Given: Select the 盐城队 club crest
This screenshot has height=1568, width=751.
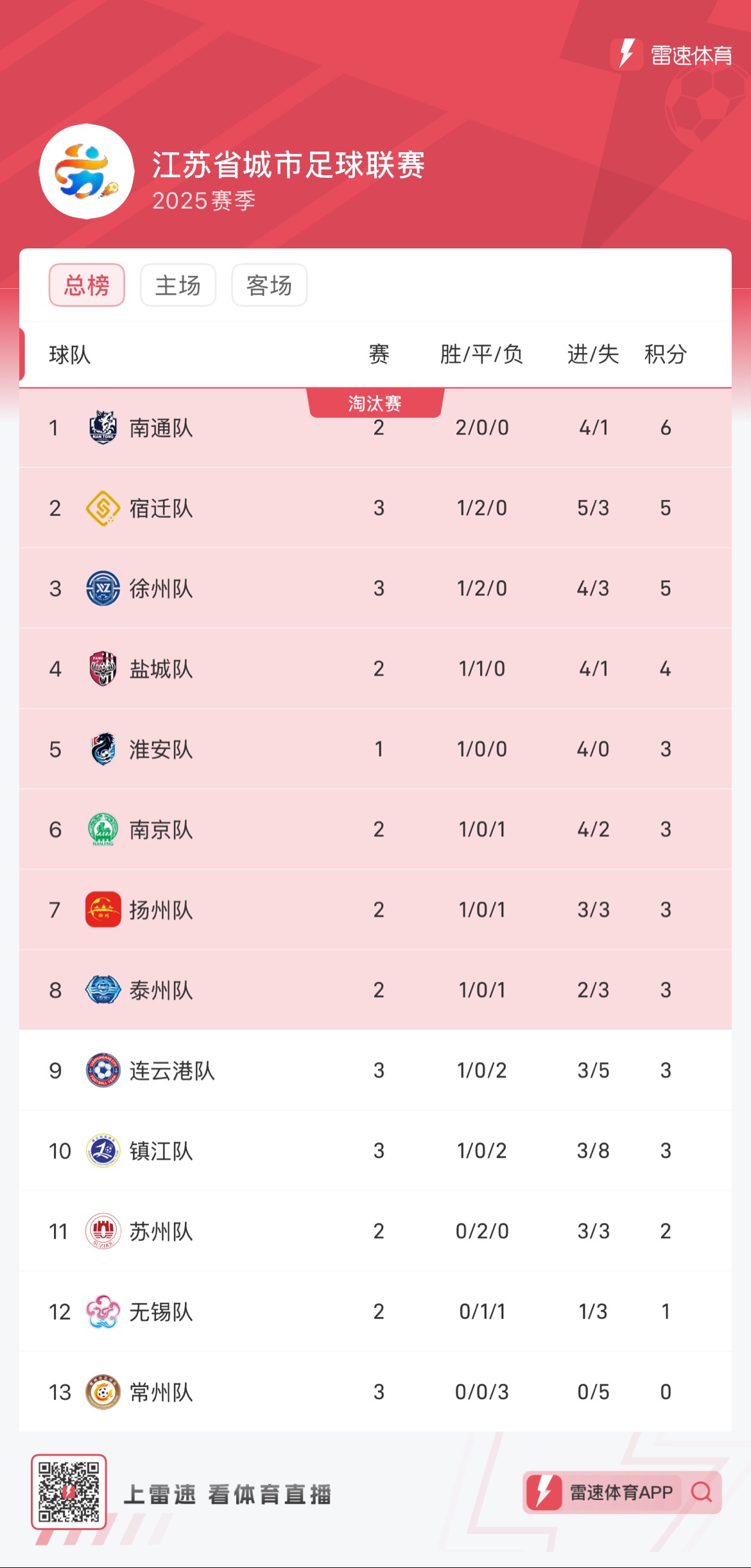Looking at the screenshot, I should point(103,668).
